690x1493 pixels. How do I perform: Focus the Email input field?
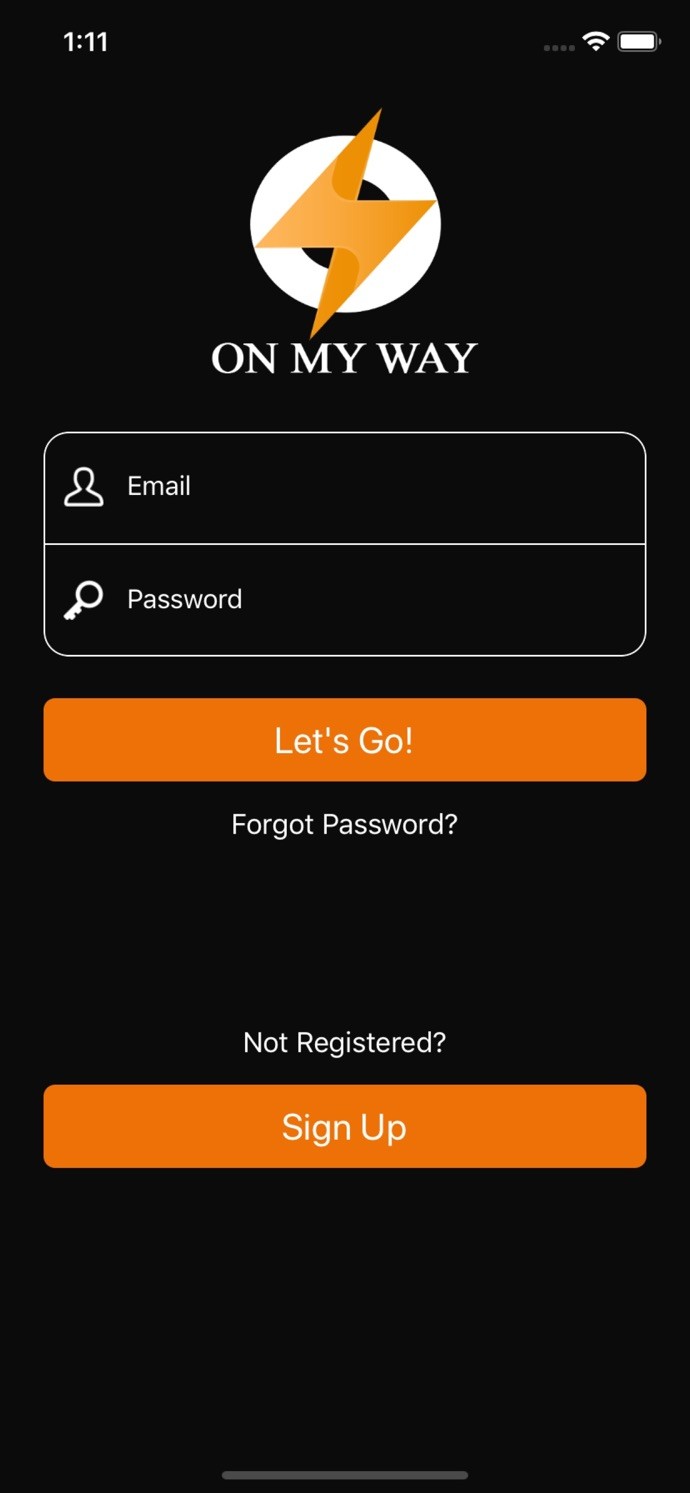pyautogui.click(x=380, y=487)
